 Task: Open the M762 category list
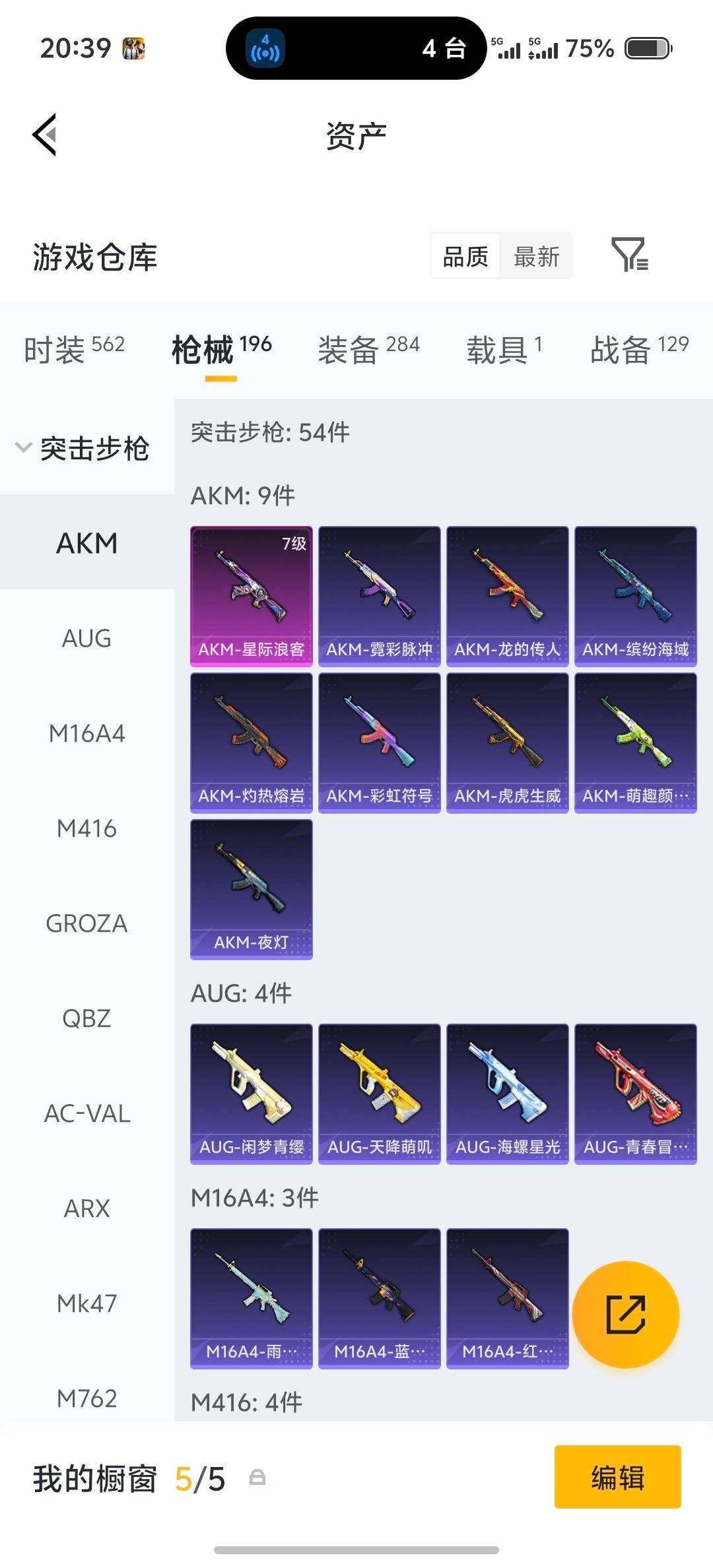pyautogui.click(x=86, y=1398)
